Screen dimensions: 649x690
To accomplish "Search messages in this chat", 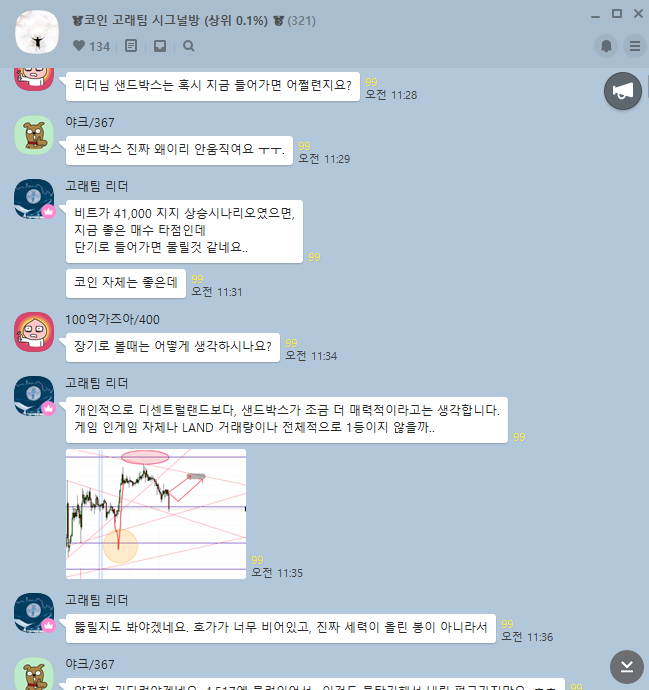I will click(x=188, y=46).
